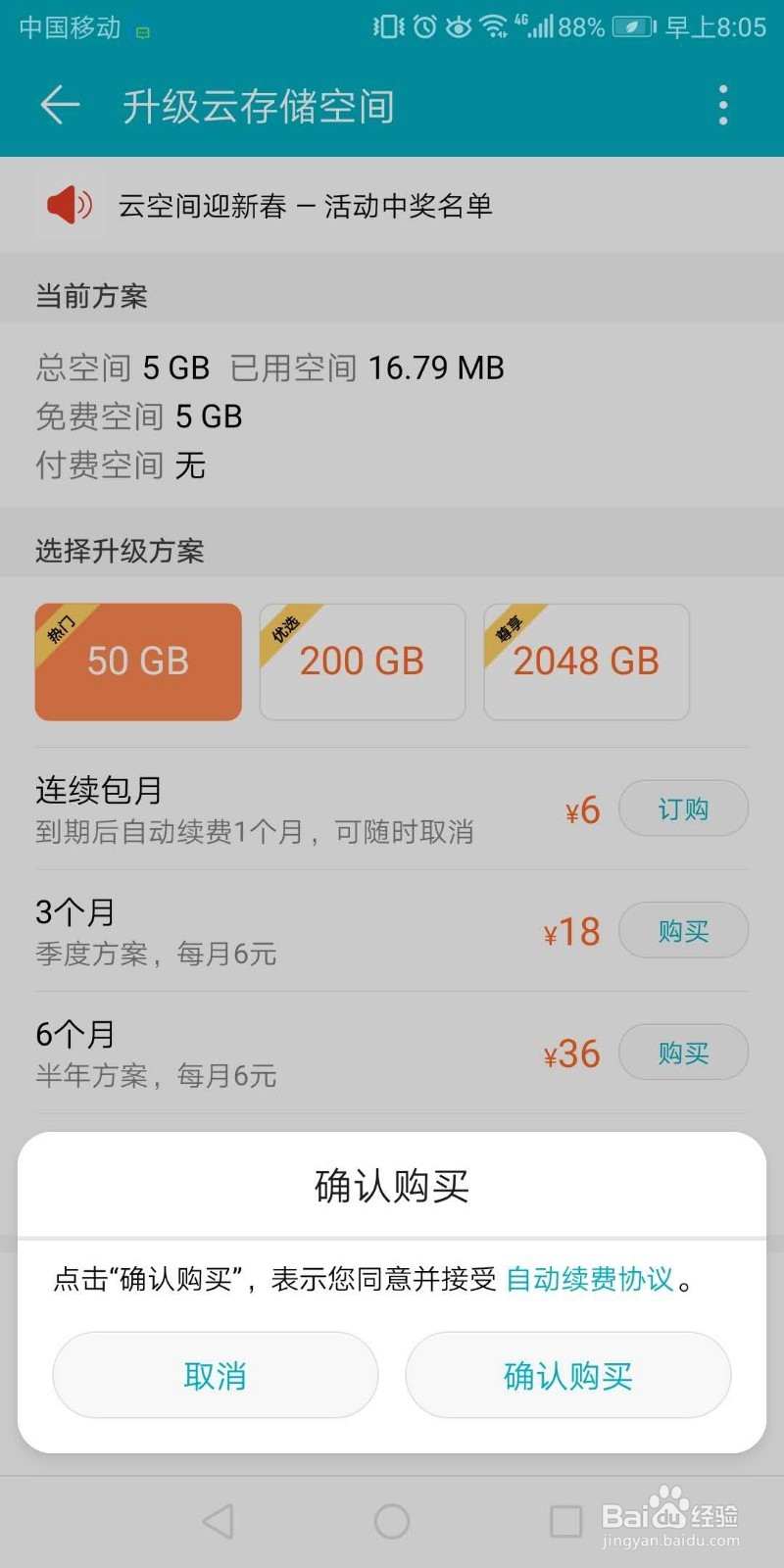Viewport: 784px width, 1568px height.
Task: Tap 购买 for the 6-month plan
Action: 683,1053
